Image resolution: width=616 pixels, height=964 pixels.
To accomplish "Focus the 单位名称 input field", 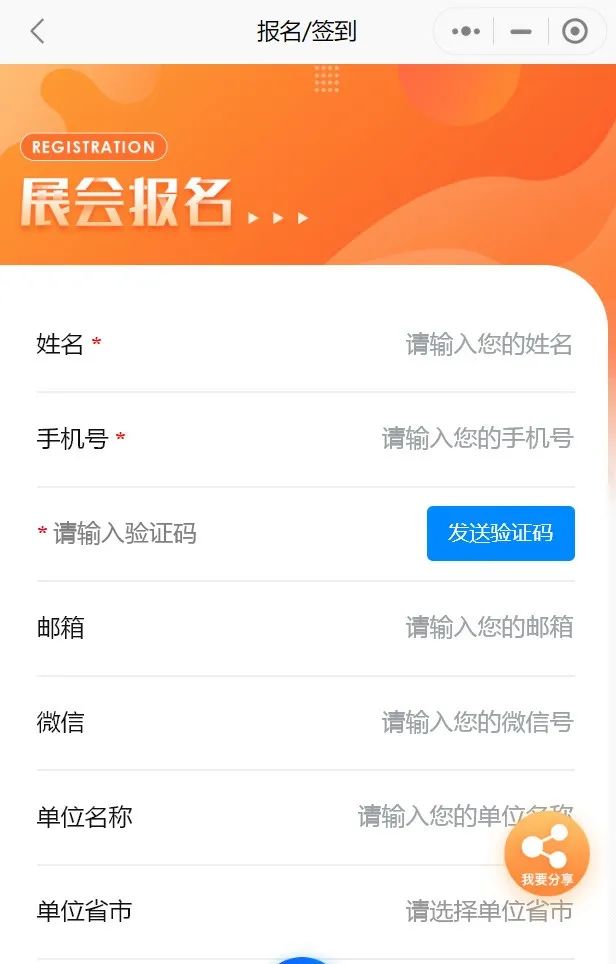I will point(430,816).
